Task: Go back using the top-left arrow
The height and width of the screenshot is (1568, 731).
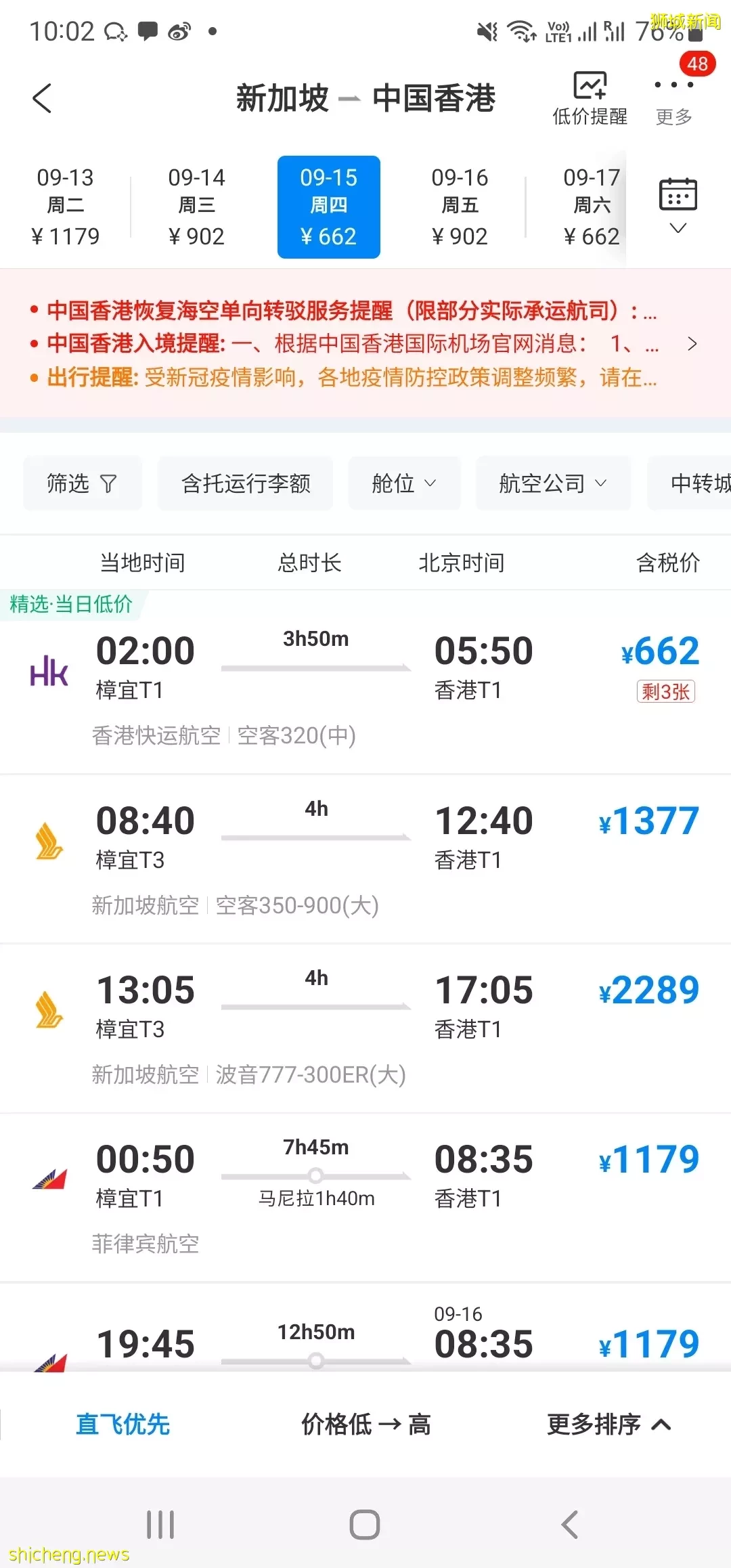Action: tap(42, 99)
